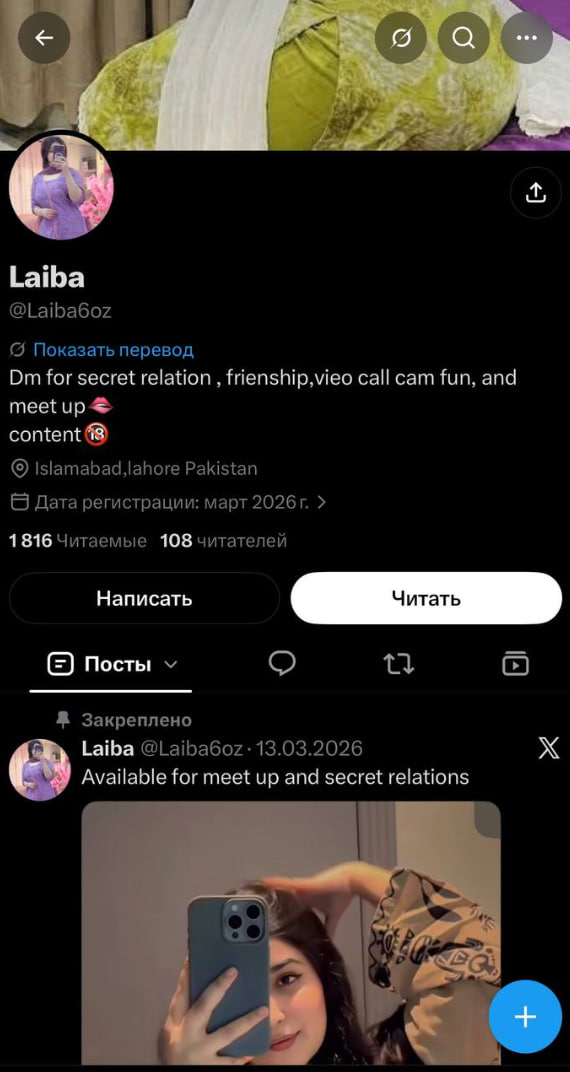Share this profile
Viewport: 570px width, 1072px height.
(x=536, y=193)
